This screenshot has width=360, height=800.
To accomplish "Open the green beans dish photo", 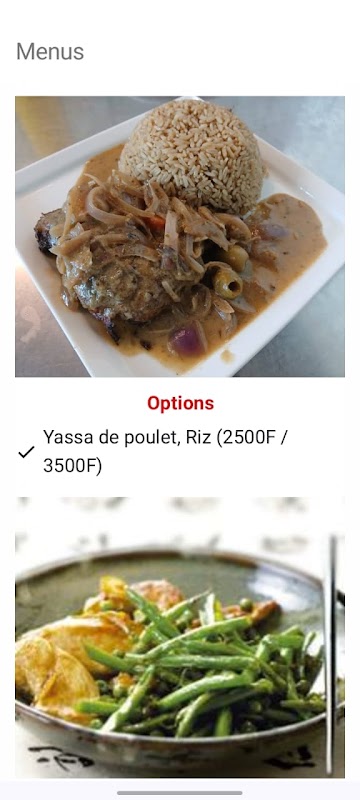I will (179, 638).
